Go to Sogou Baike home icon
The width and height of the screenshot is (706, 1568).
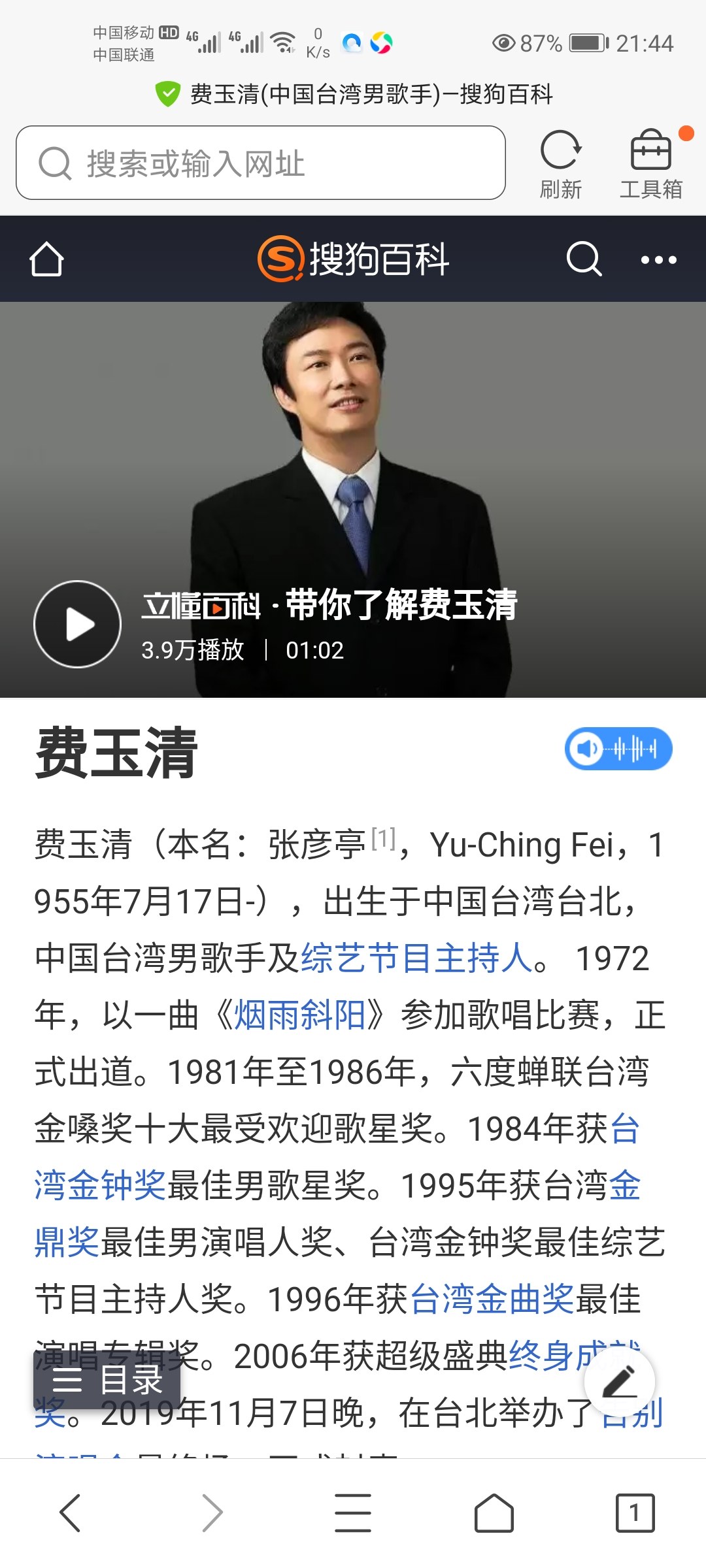46,259
